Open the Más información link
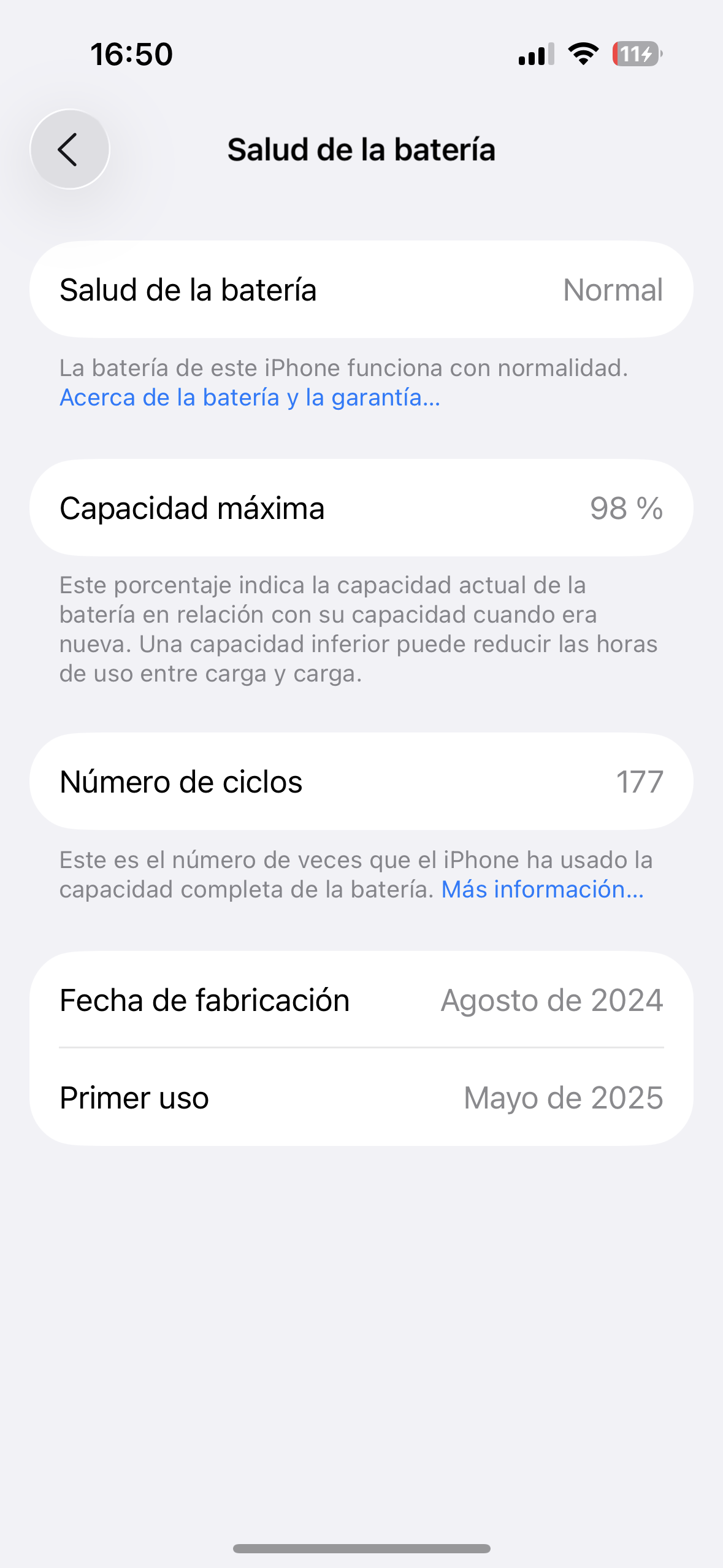Viewport: 723px width, 1568px height. point(542,890)
